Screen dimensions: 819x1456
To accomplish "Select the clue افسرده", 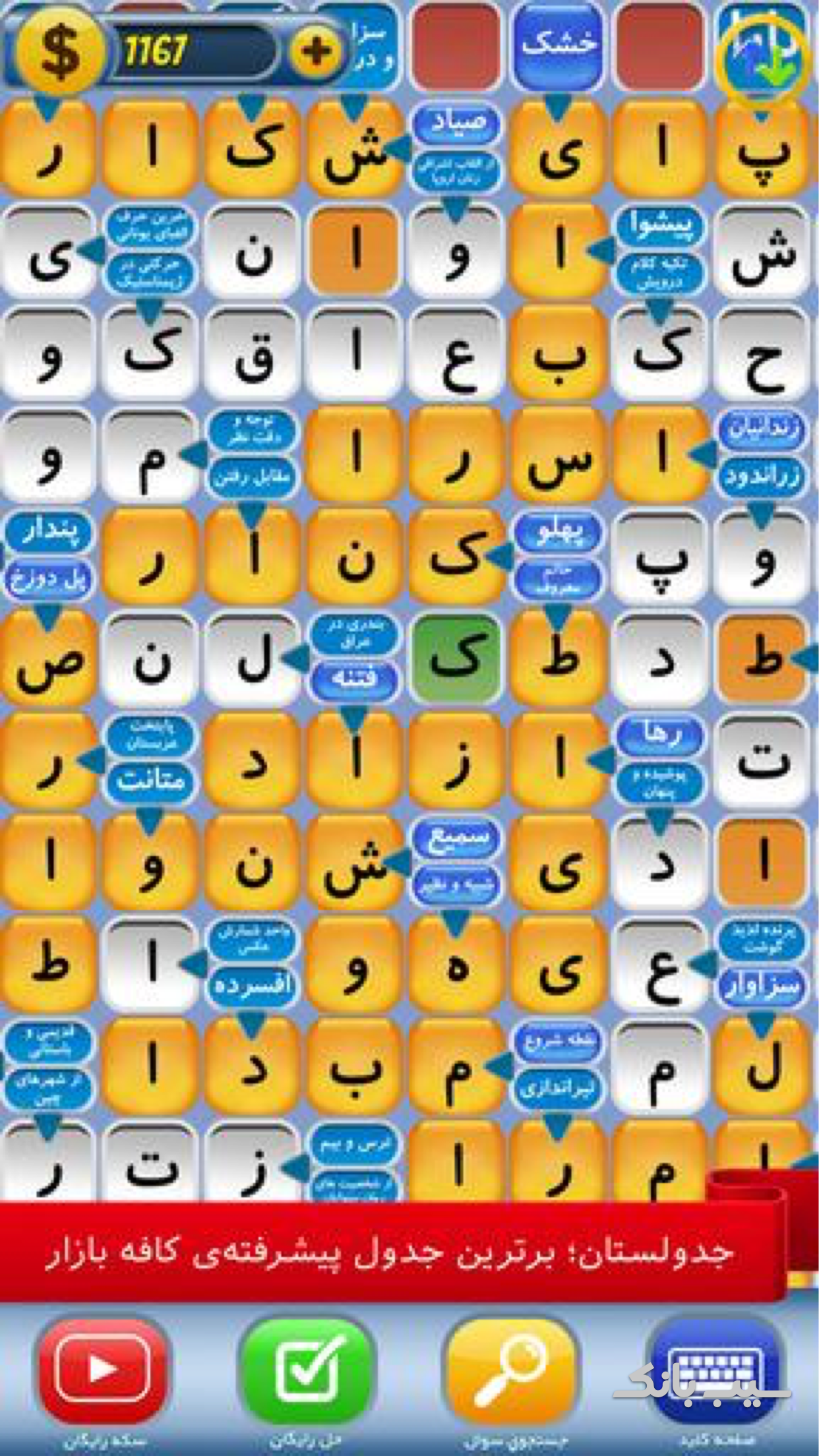I will click(251, 986).
